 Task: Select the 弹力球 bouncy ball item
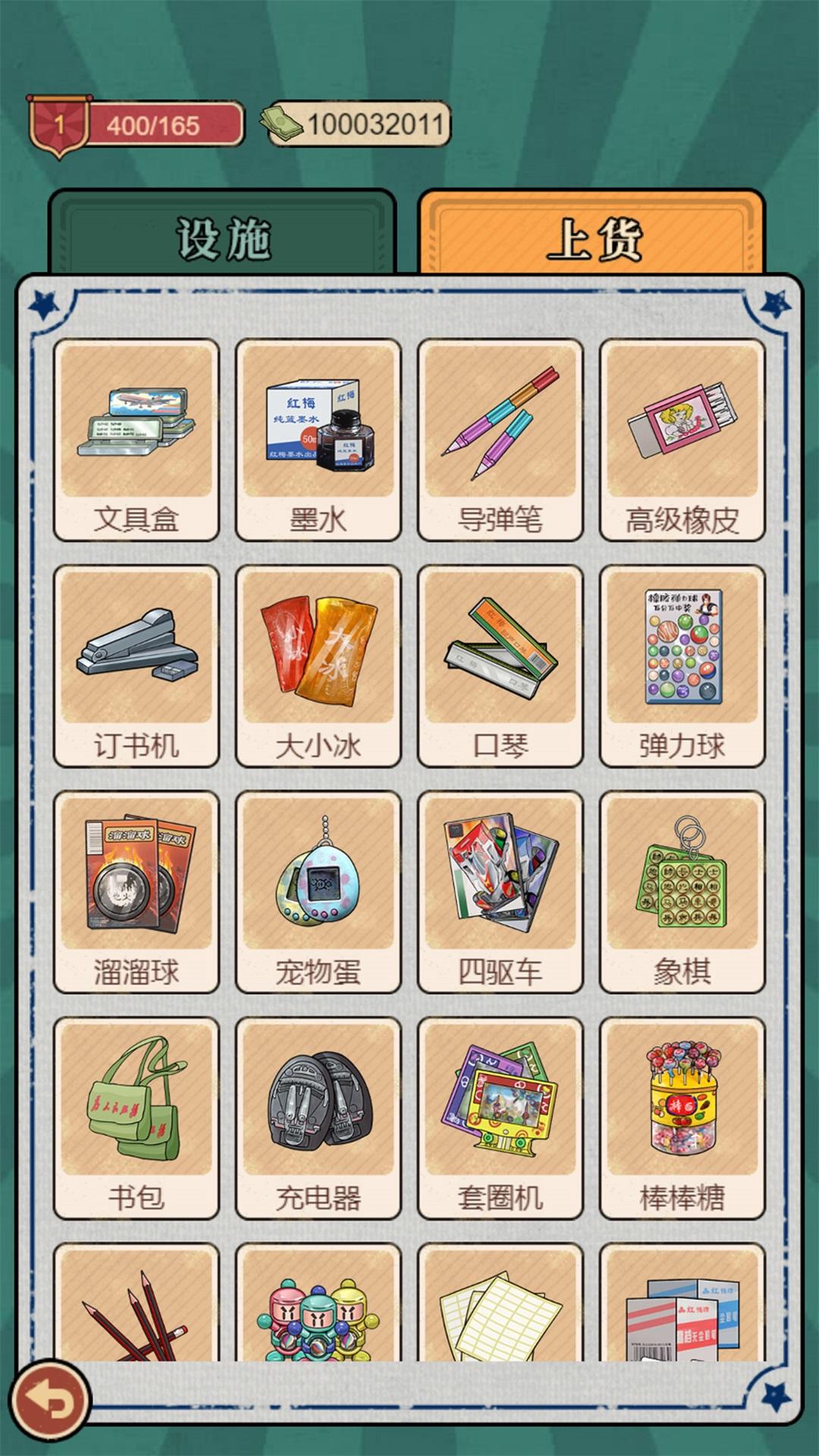point(682,664)
